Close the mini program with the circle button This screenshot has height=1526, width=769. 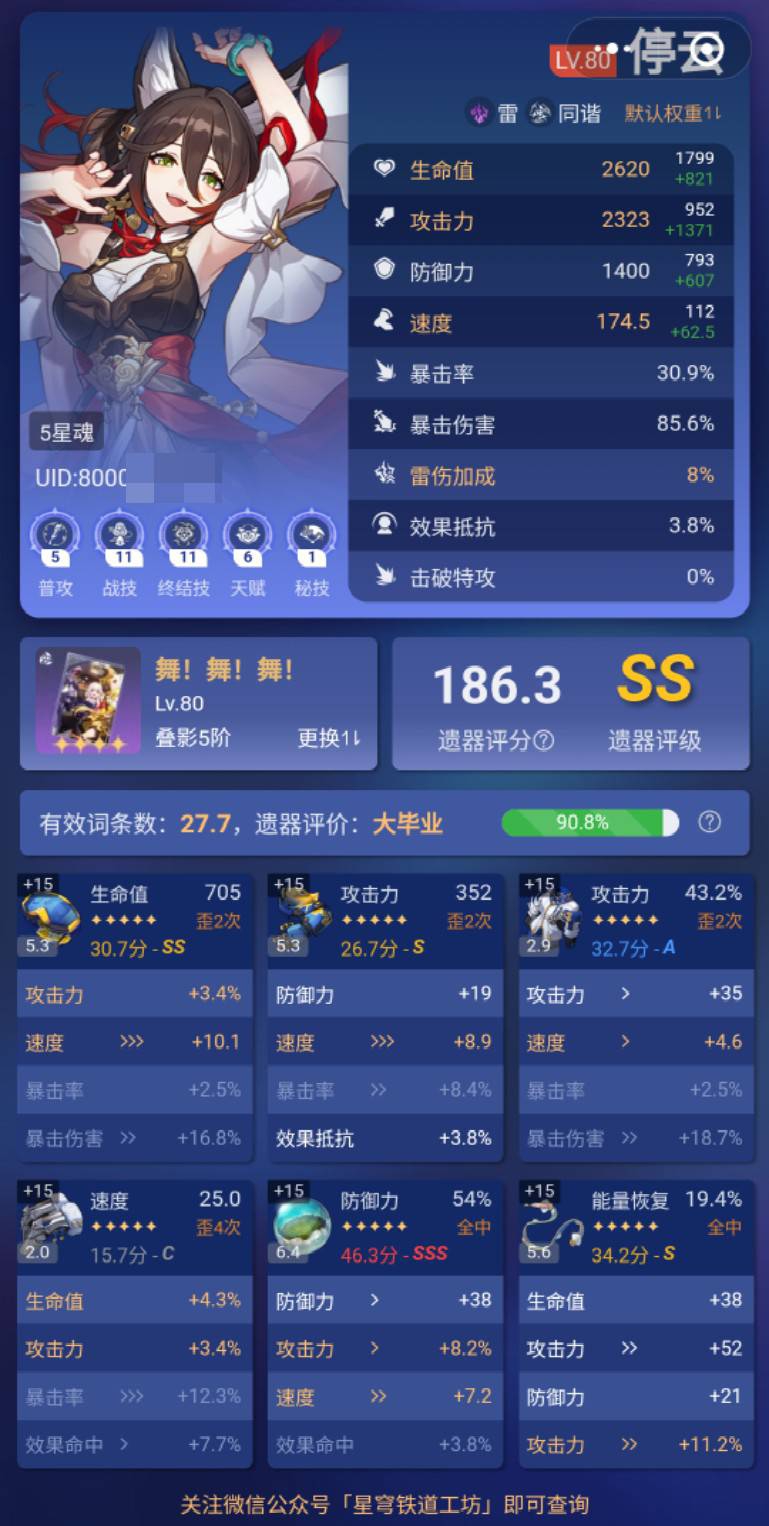click(706, 48)
